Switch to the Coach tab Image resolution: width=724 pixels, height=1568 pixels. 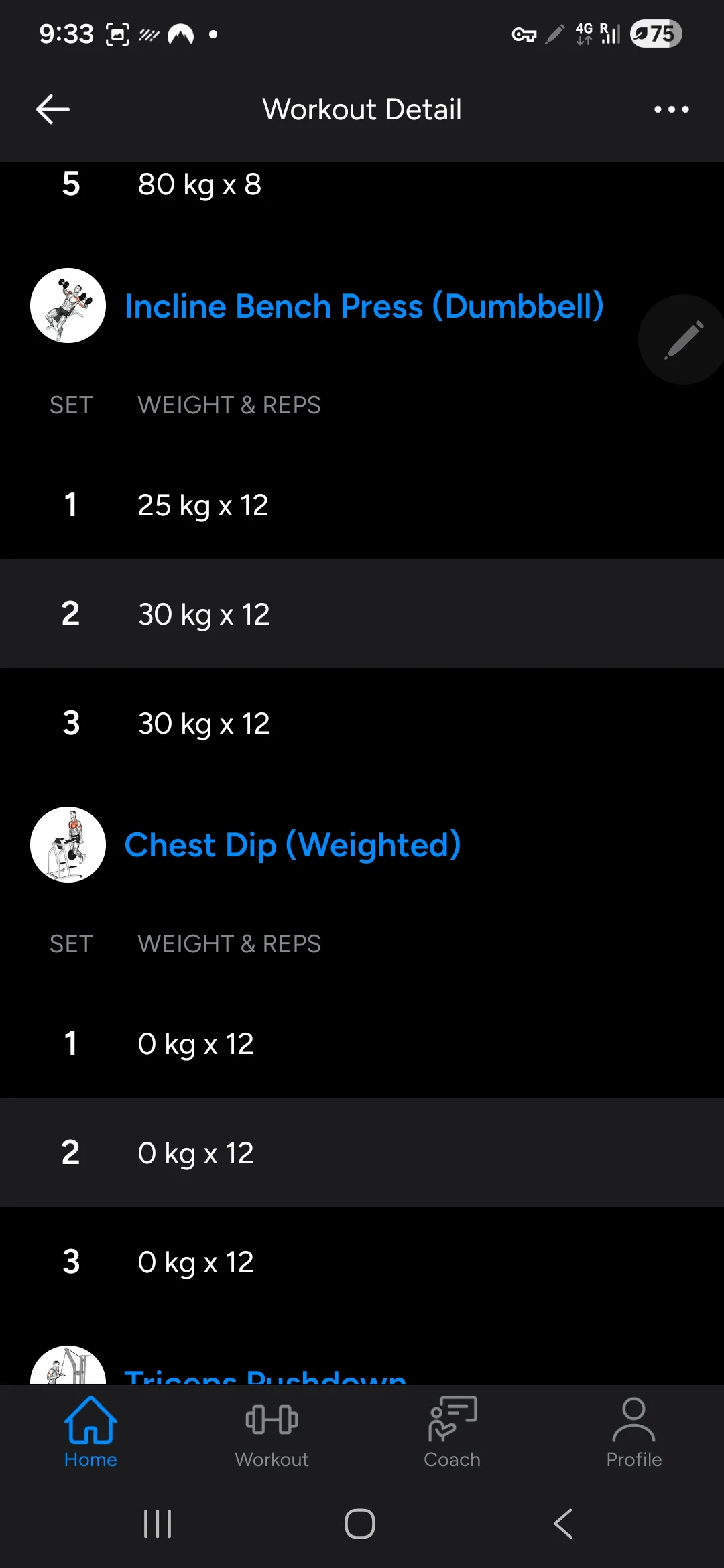coord(452,1432)
